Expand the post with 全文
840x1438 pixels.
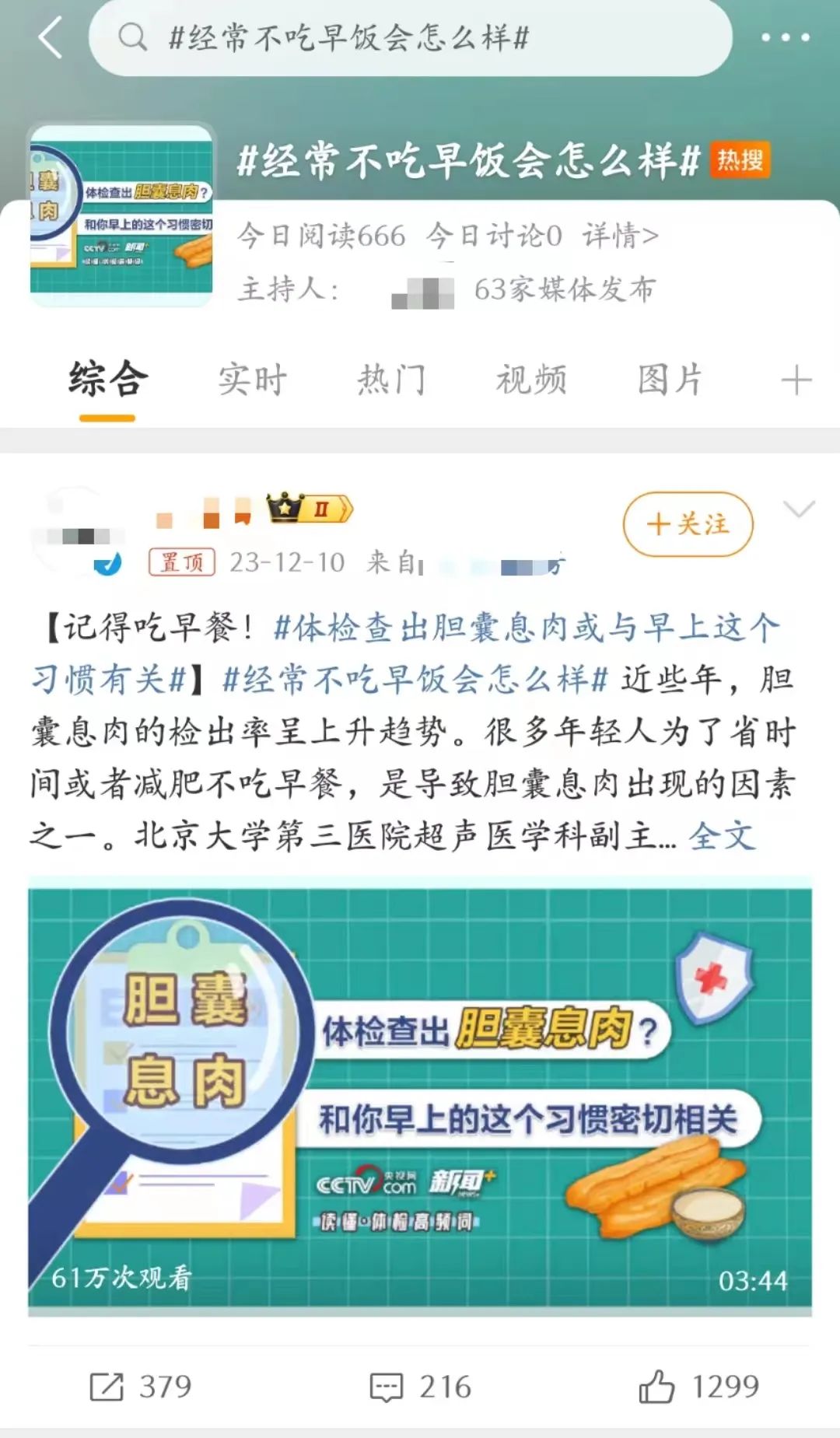coord(722,837)
